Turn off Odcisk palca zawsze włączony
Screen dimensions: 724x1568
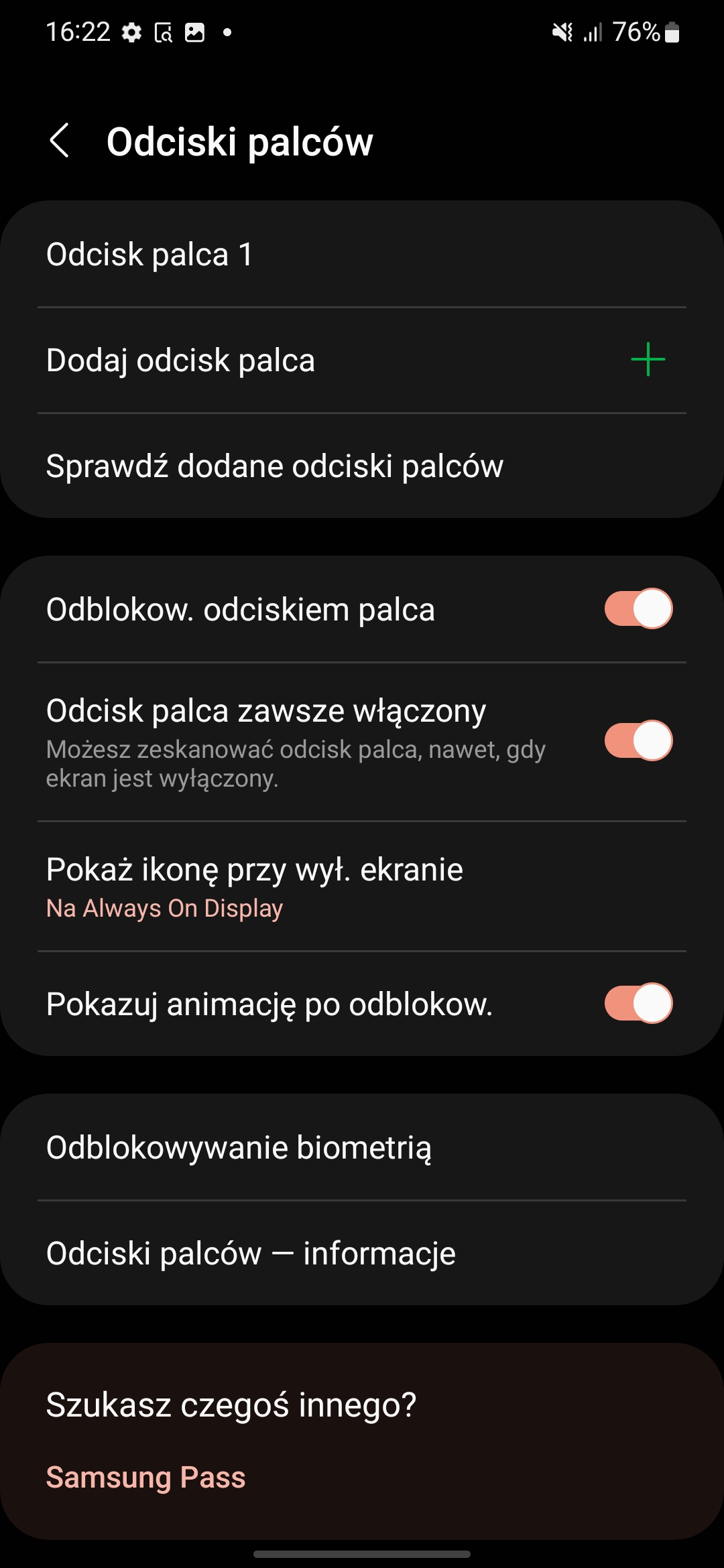click(x=638, y=740)
